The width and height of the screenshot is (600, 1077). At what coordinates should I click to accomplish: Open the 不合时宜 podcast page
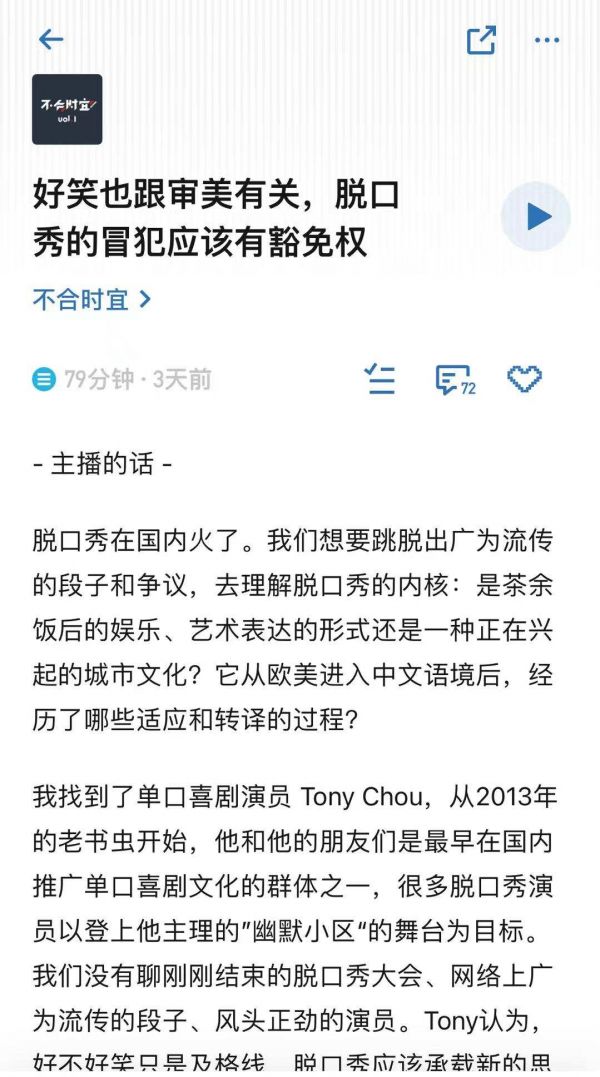92,299
